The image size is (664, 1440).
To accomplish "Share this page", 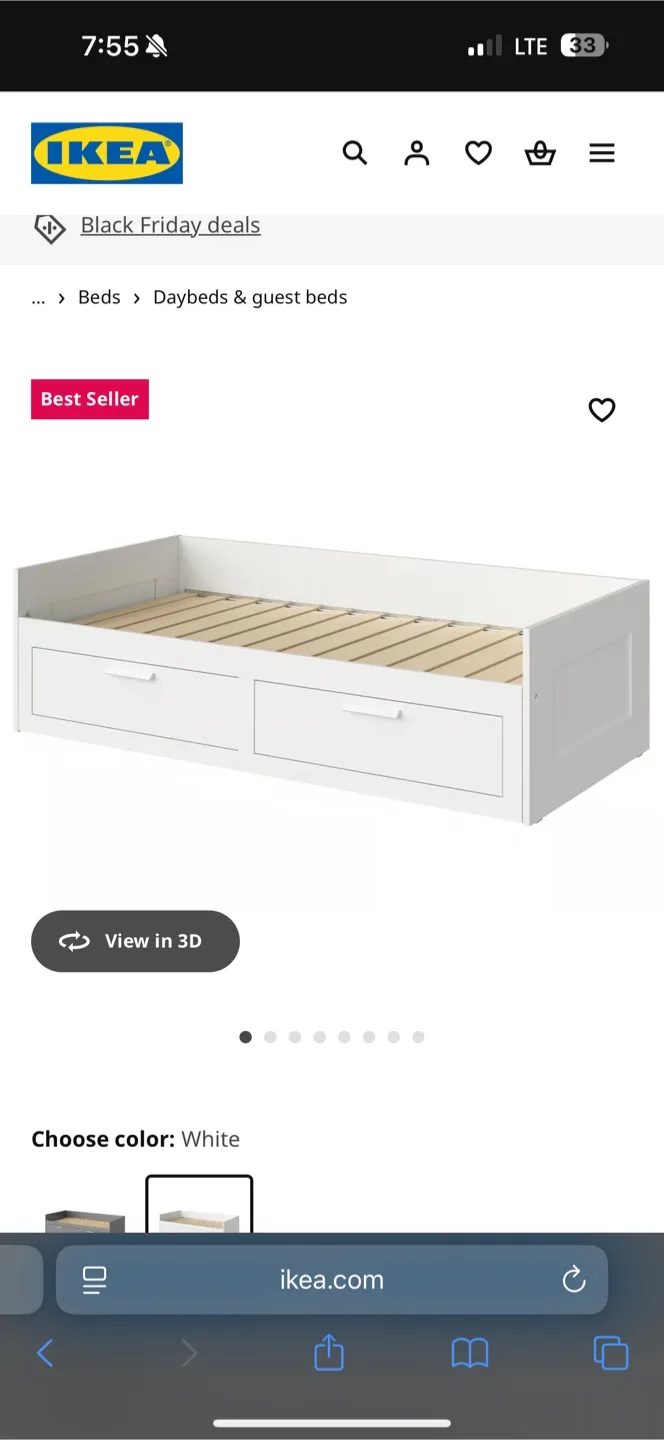I will (x=329, y=1354).
